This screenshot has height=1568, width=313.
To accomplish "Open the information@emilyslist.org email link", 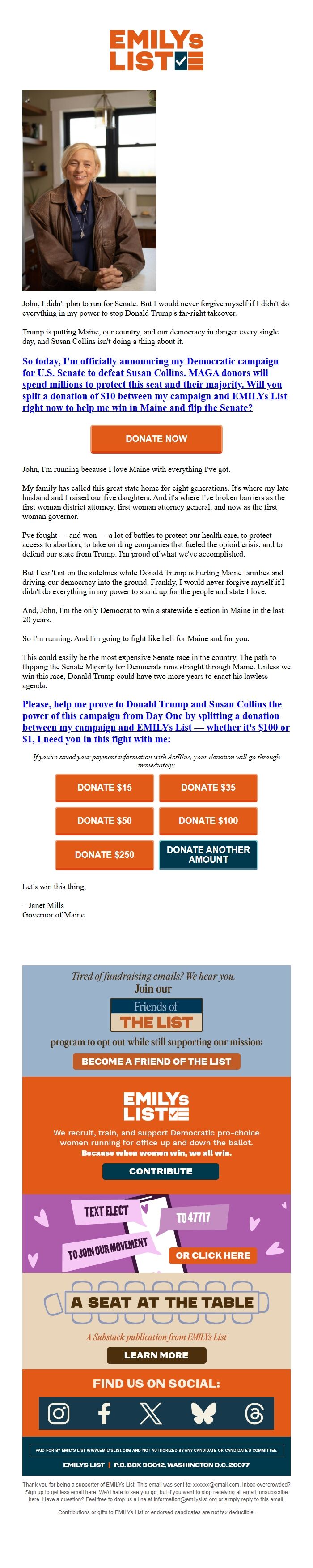I will pos(185,1499).
